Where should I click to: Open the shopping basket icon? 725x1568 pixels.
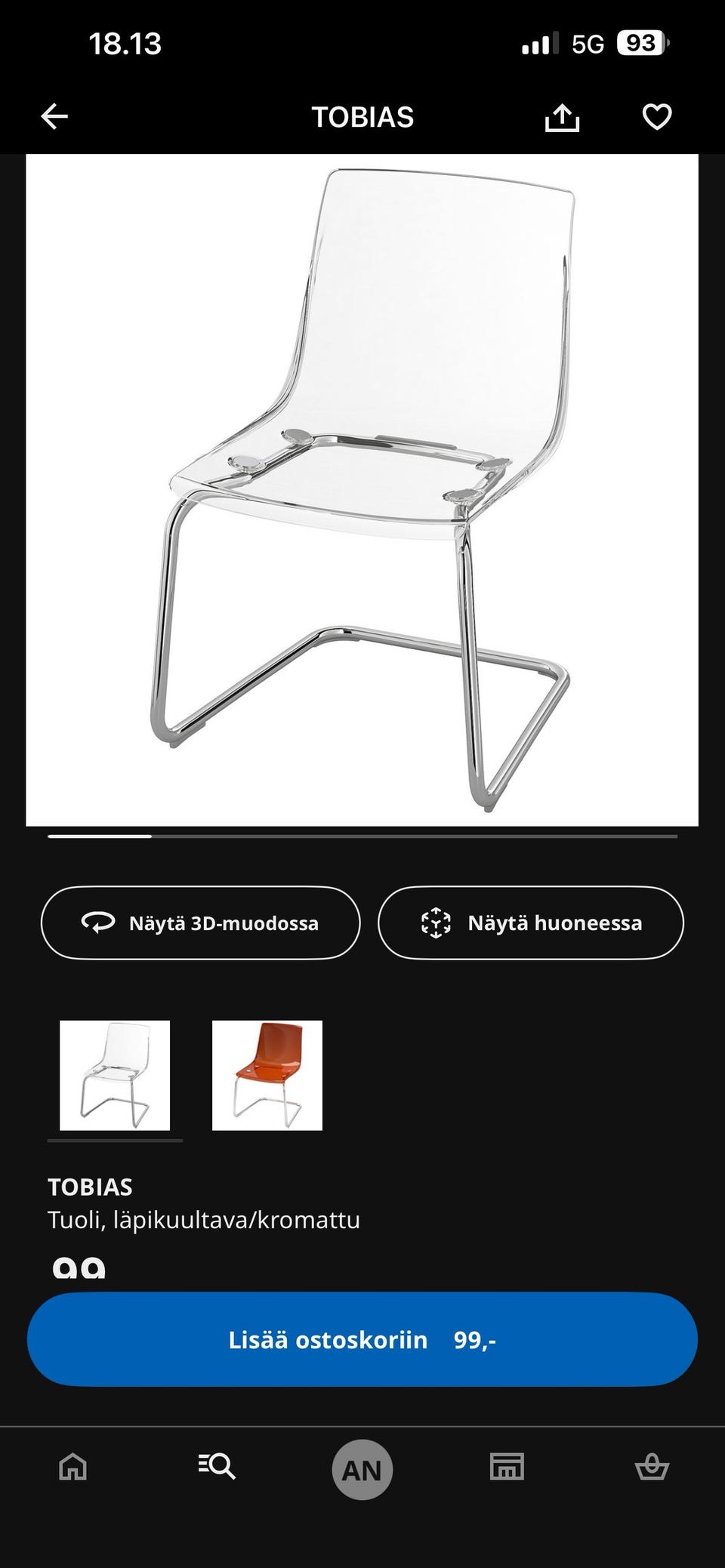point(652,1468)
